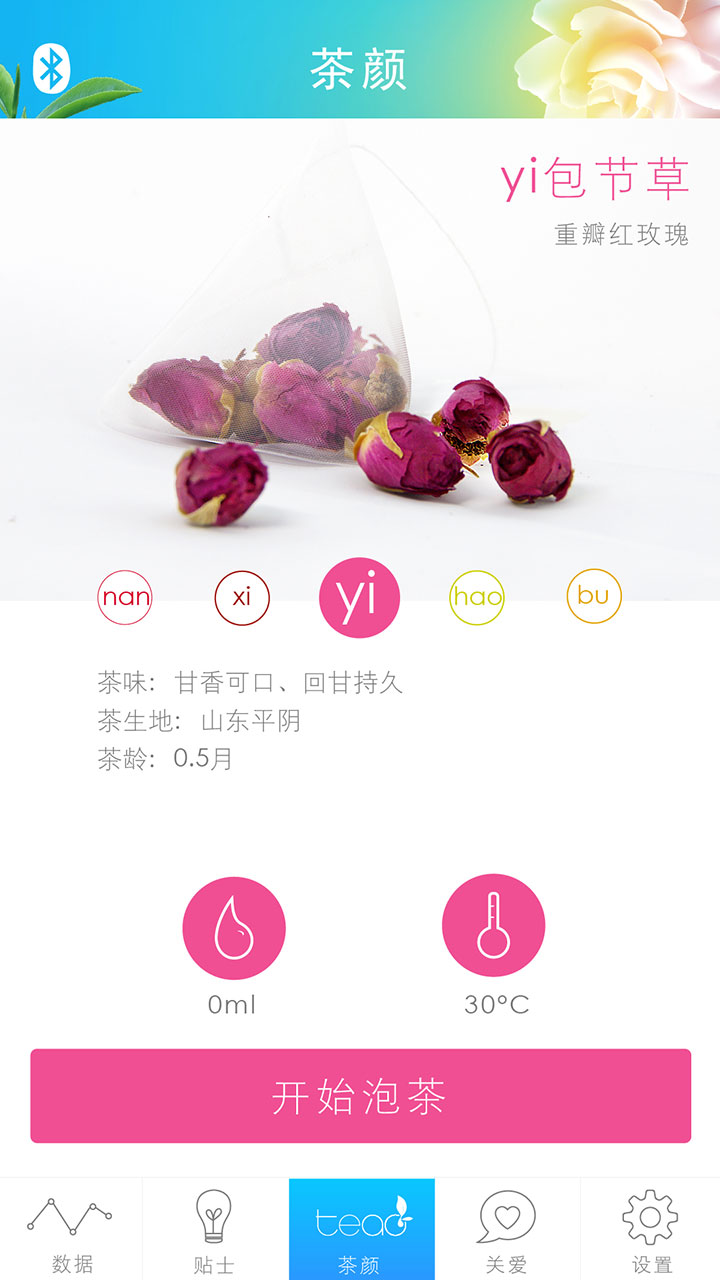Open the 关爱 tab
The height and width of the screenshot is (1280, 720).
507,1229
